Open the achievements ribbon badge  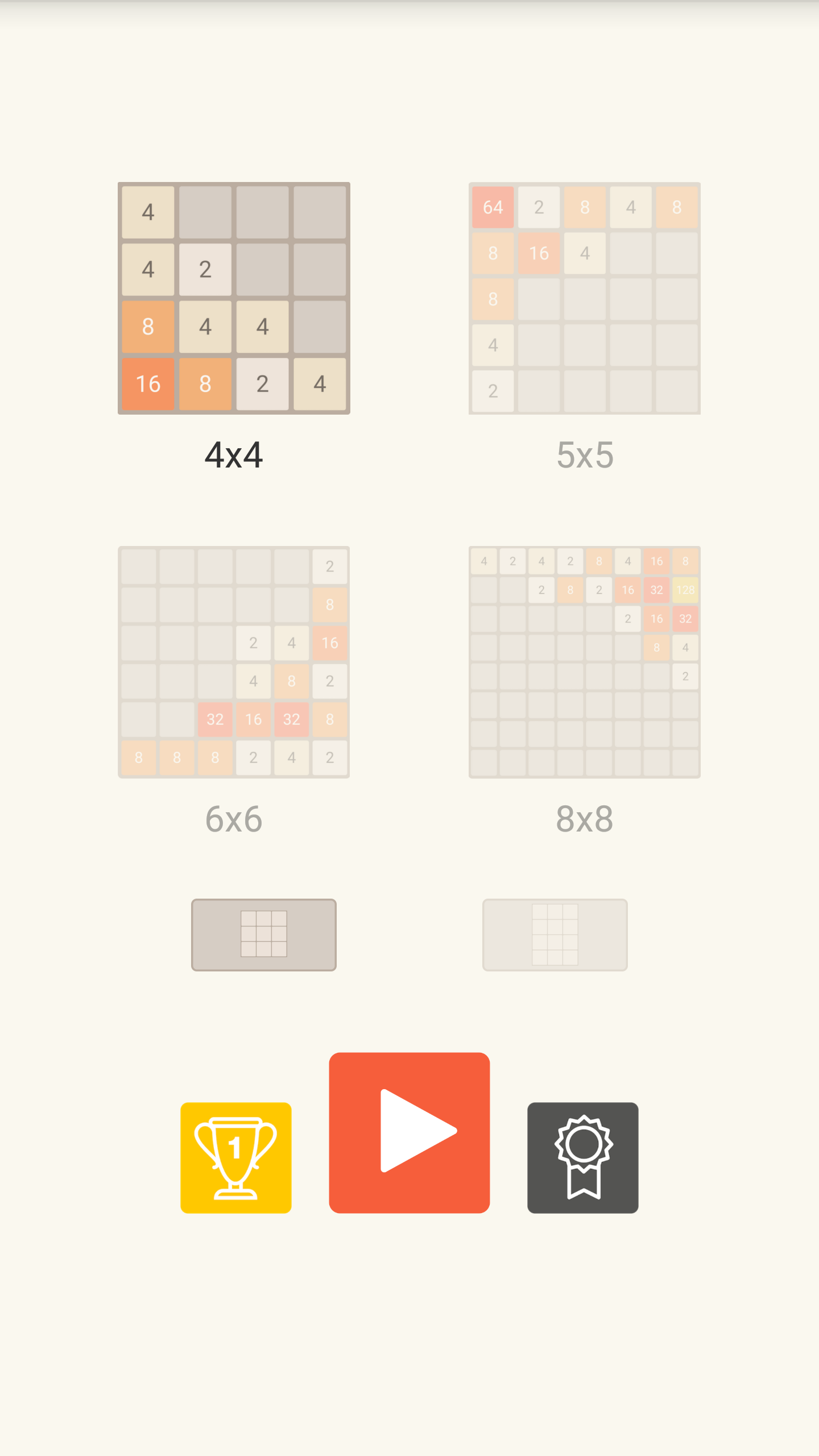(582, 1157)
